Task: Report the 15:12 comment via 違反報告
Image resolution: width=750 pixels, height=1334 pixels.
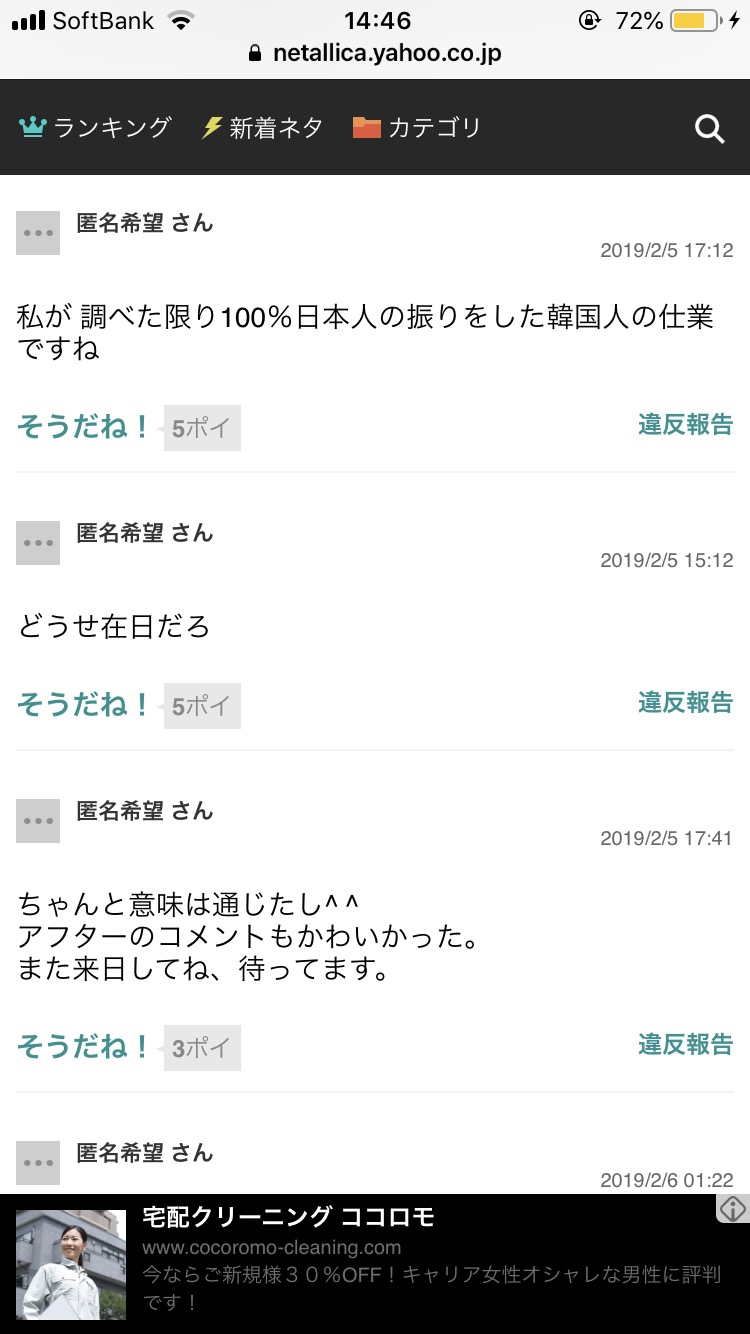Action: 685,703
